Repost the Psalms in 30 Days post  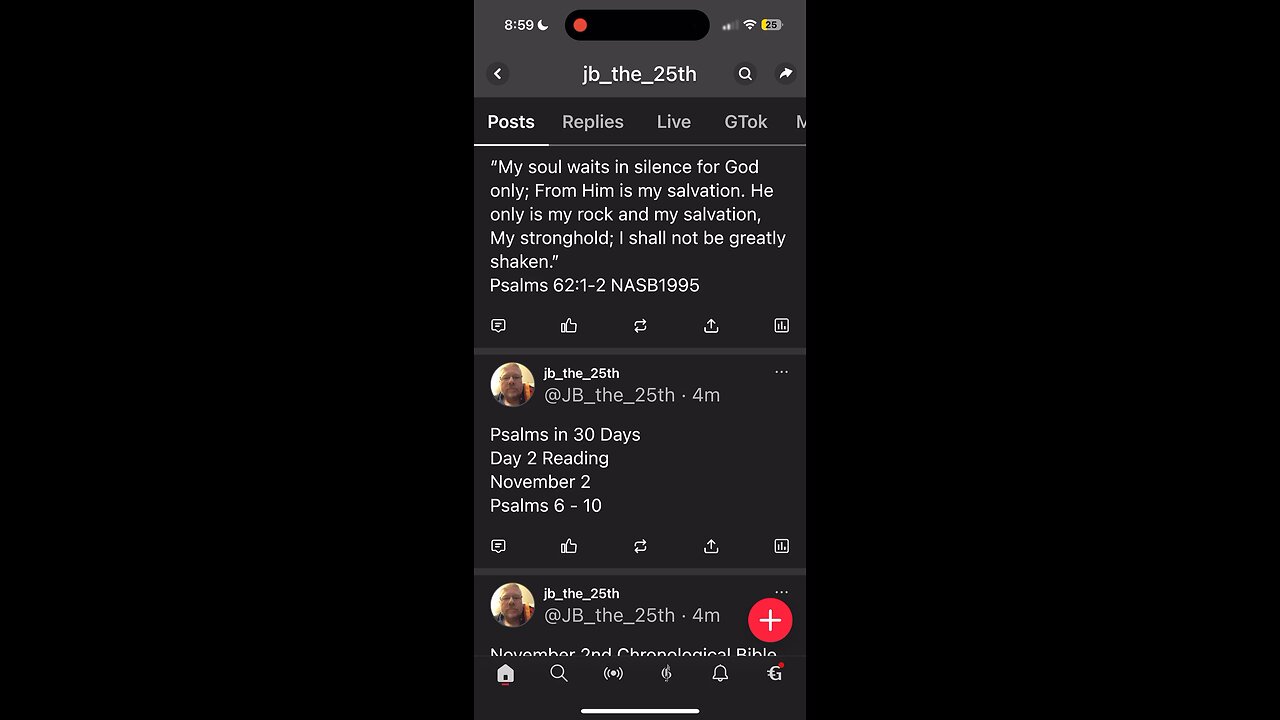click(x=640, y=546)
